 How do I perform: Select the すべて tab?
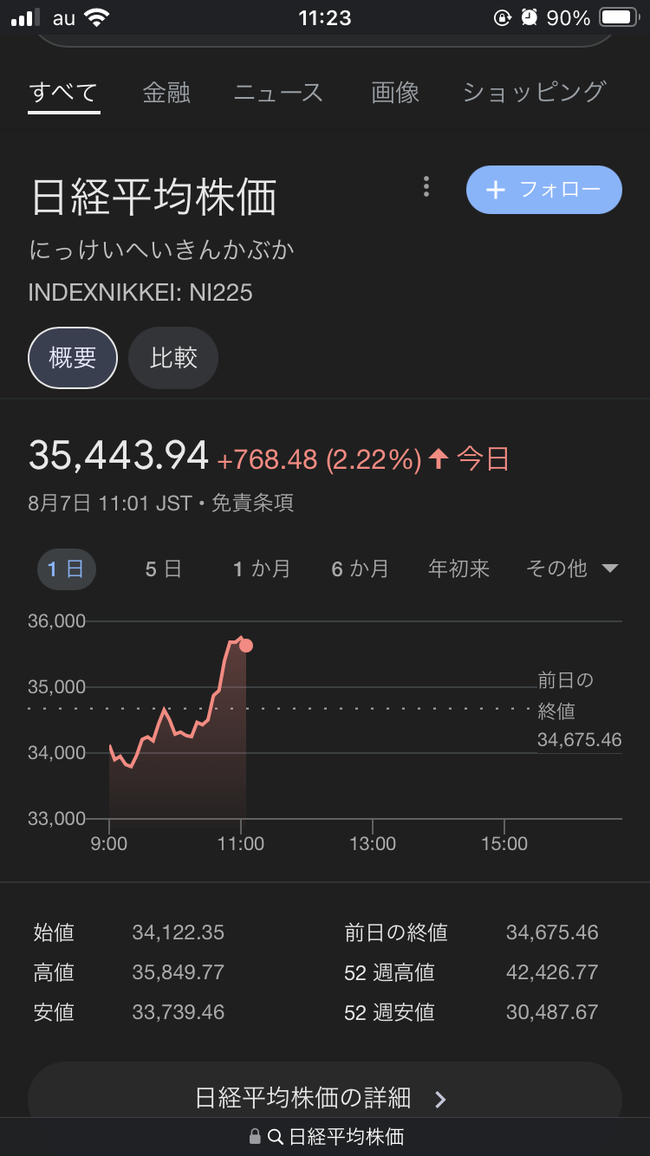pos(63,93)
